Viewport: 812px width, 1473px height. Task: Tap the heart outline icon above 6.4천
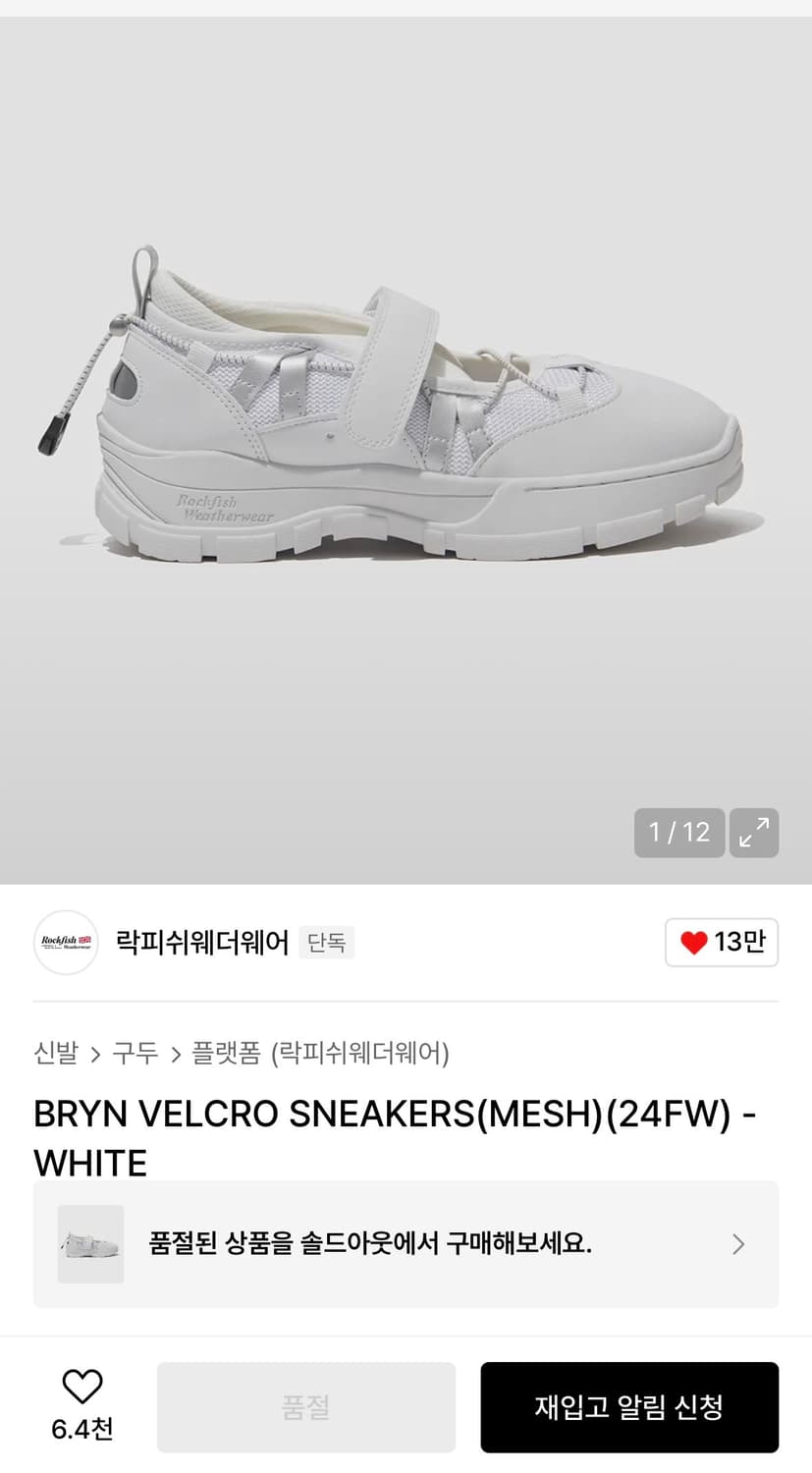tap(81, 1387)
